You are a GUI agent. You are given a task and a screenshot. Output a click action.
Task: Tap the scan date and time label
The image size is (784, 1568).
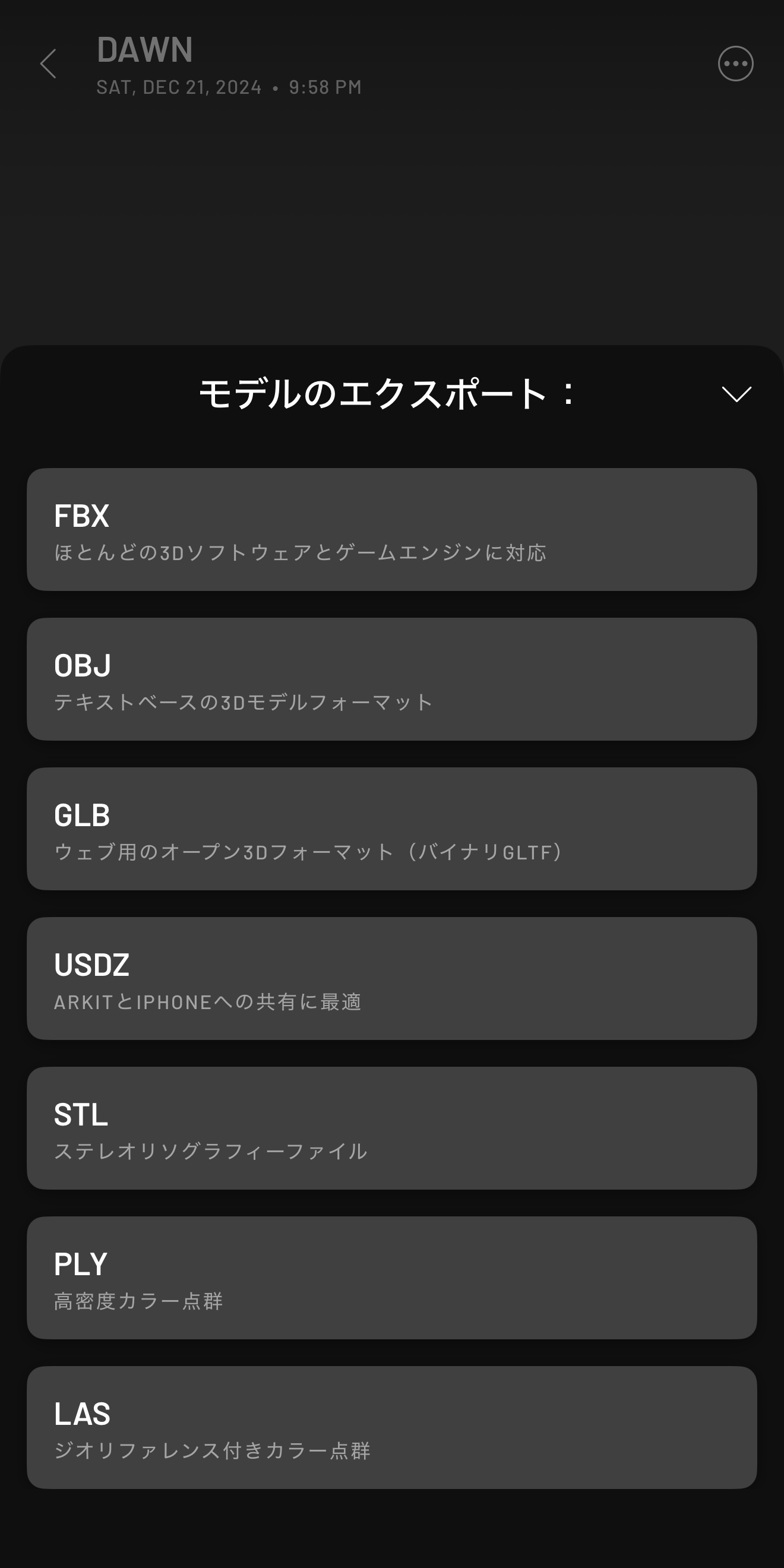click(x=229, y=87)
